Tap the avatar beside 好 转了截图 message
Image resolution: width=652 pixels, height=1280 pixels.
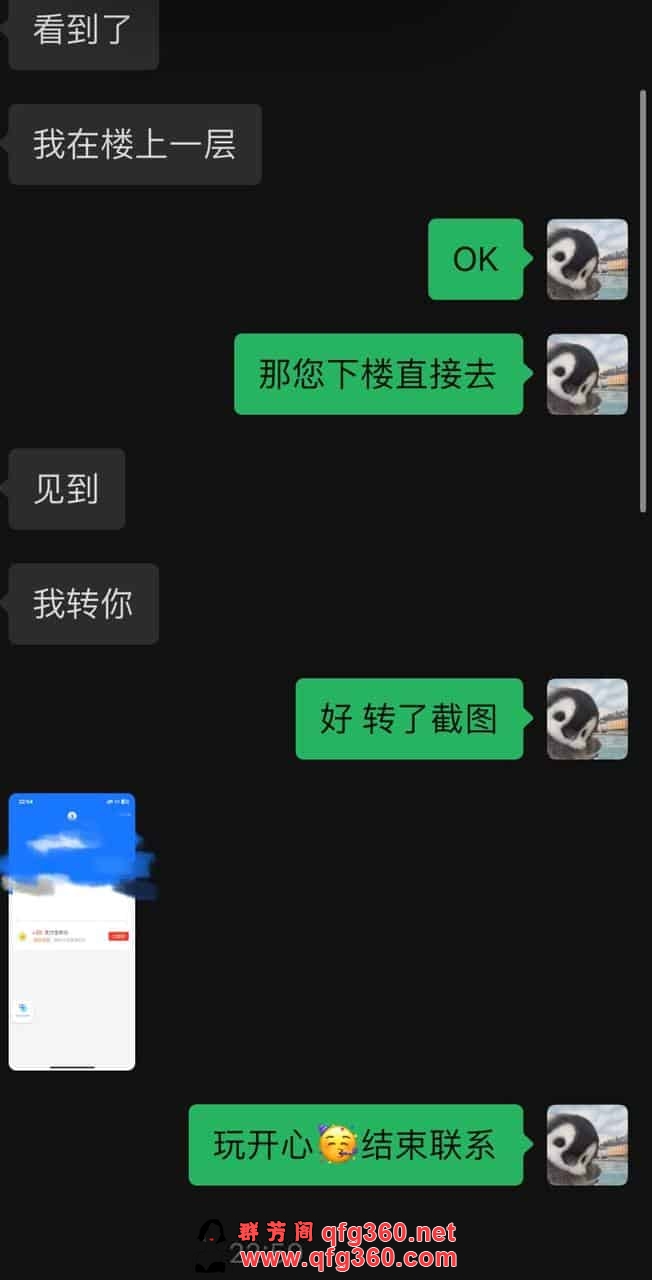click(x=587, y=719)
